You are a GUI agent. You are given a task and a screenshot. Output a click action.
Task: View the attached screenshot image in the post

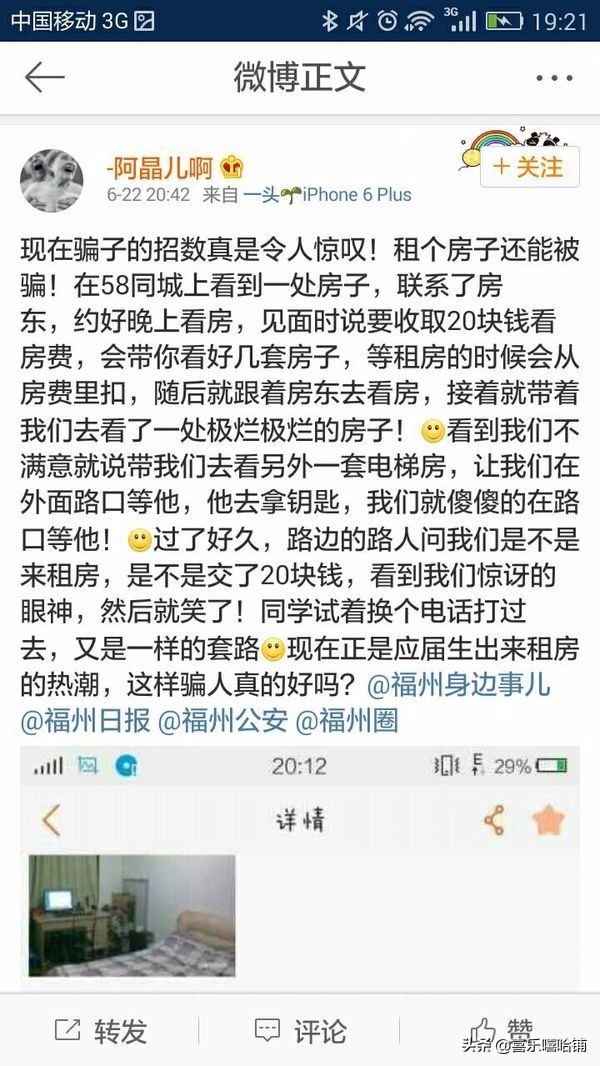pyautogui.click(x=300, y=870)
